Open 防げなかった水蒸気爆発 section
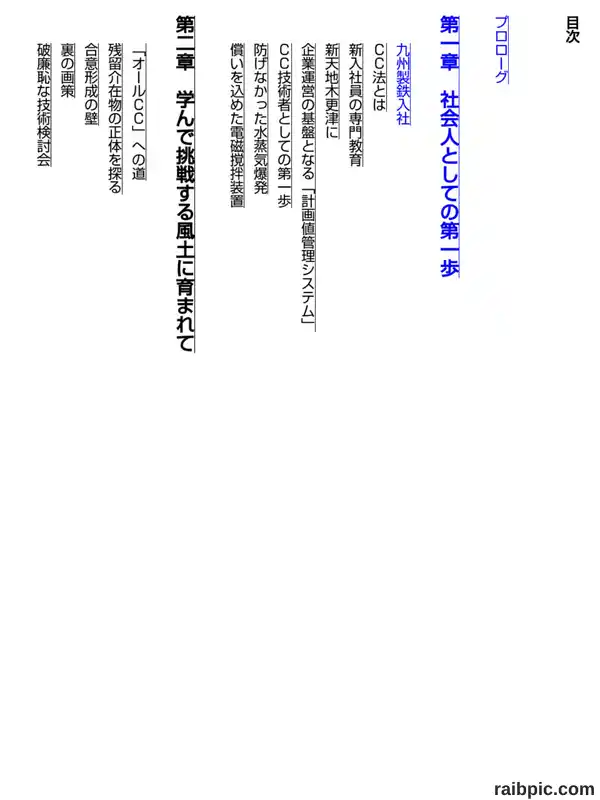Viewport: 600px width, 800px height. [261, 118]
